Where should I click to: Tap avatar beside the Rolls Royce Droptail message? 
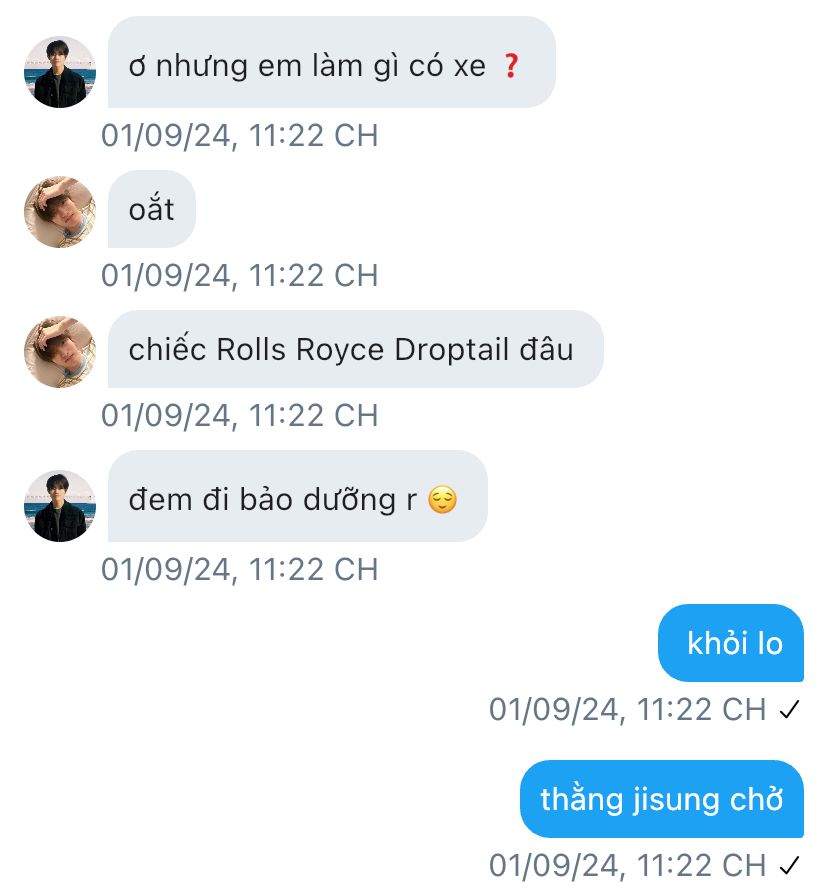[x=59, y=351]
